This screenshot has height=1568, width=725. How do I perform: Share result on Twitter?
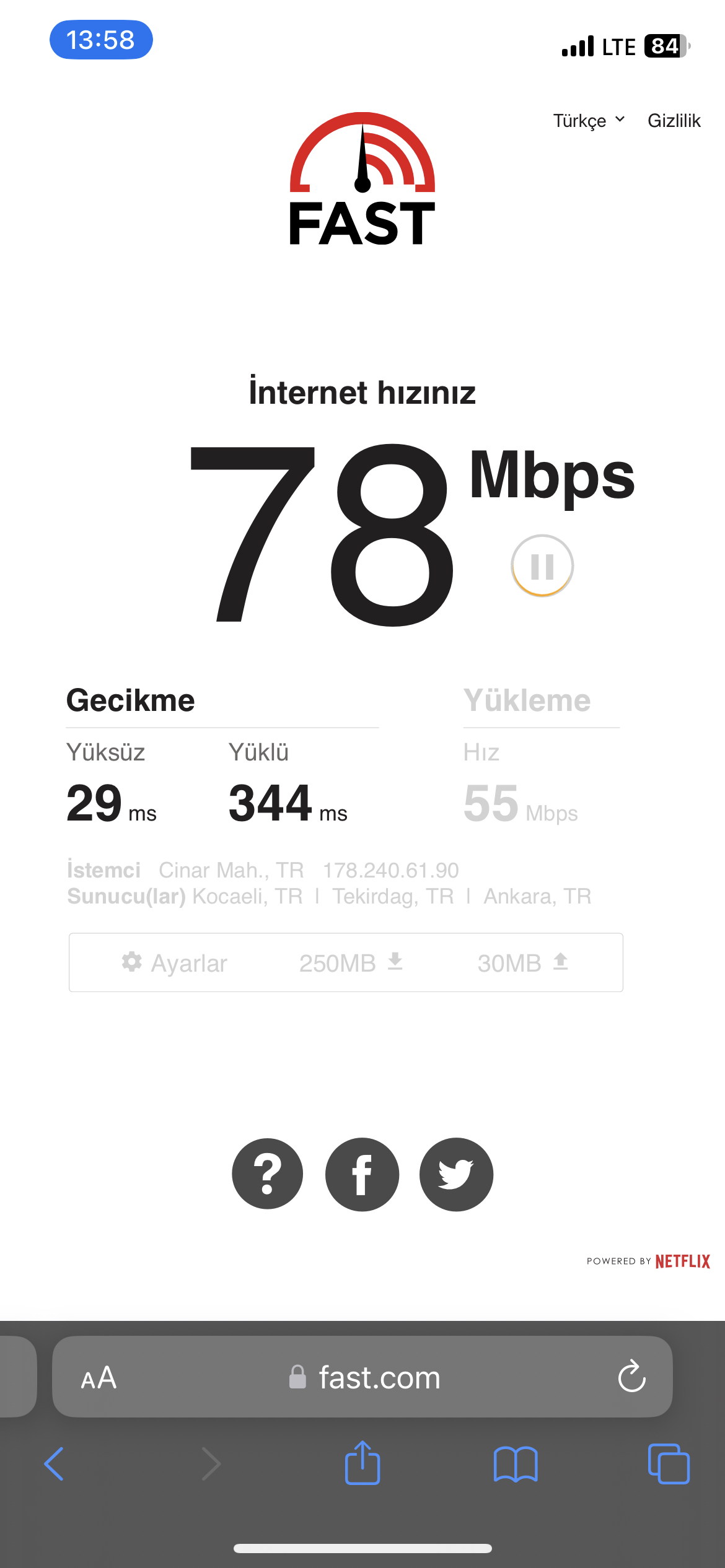[457, 1174]
